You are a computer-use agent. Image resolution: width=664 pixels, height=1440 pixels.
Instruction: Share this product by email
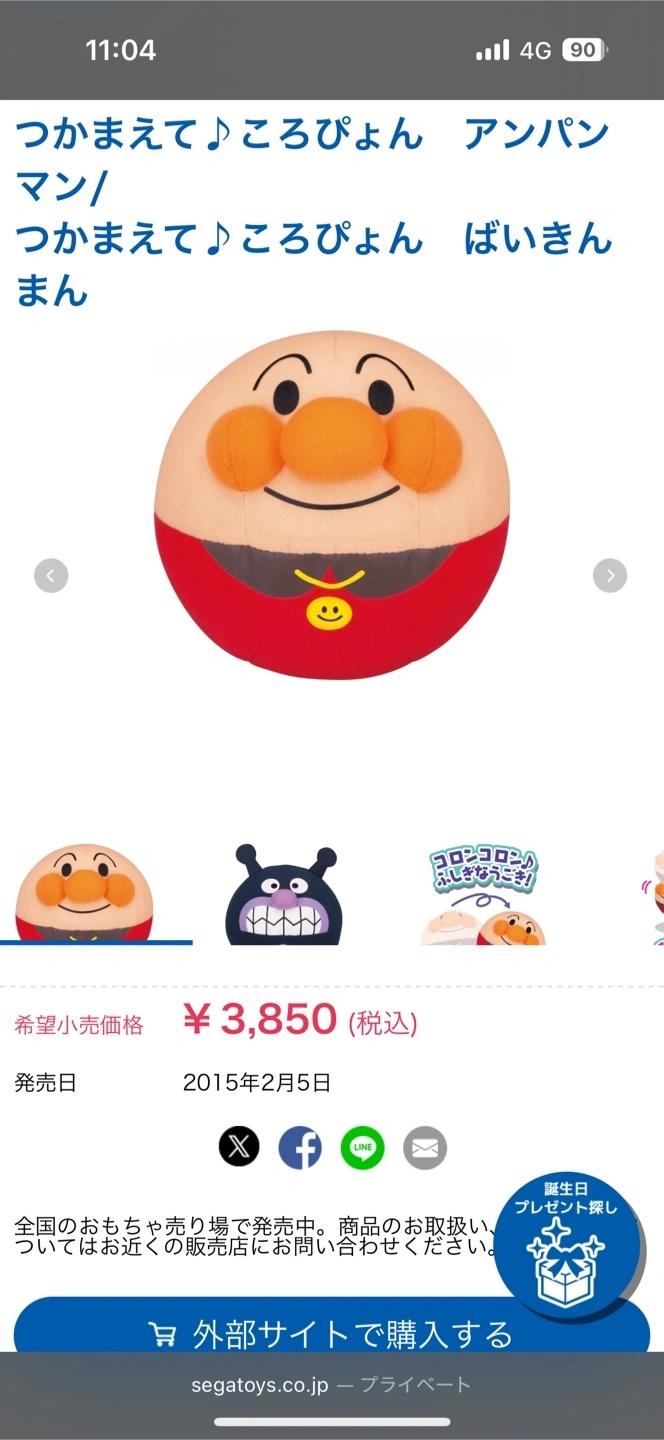tap(425, 1147)
